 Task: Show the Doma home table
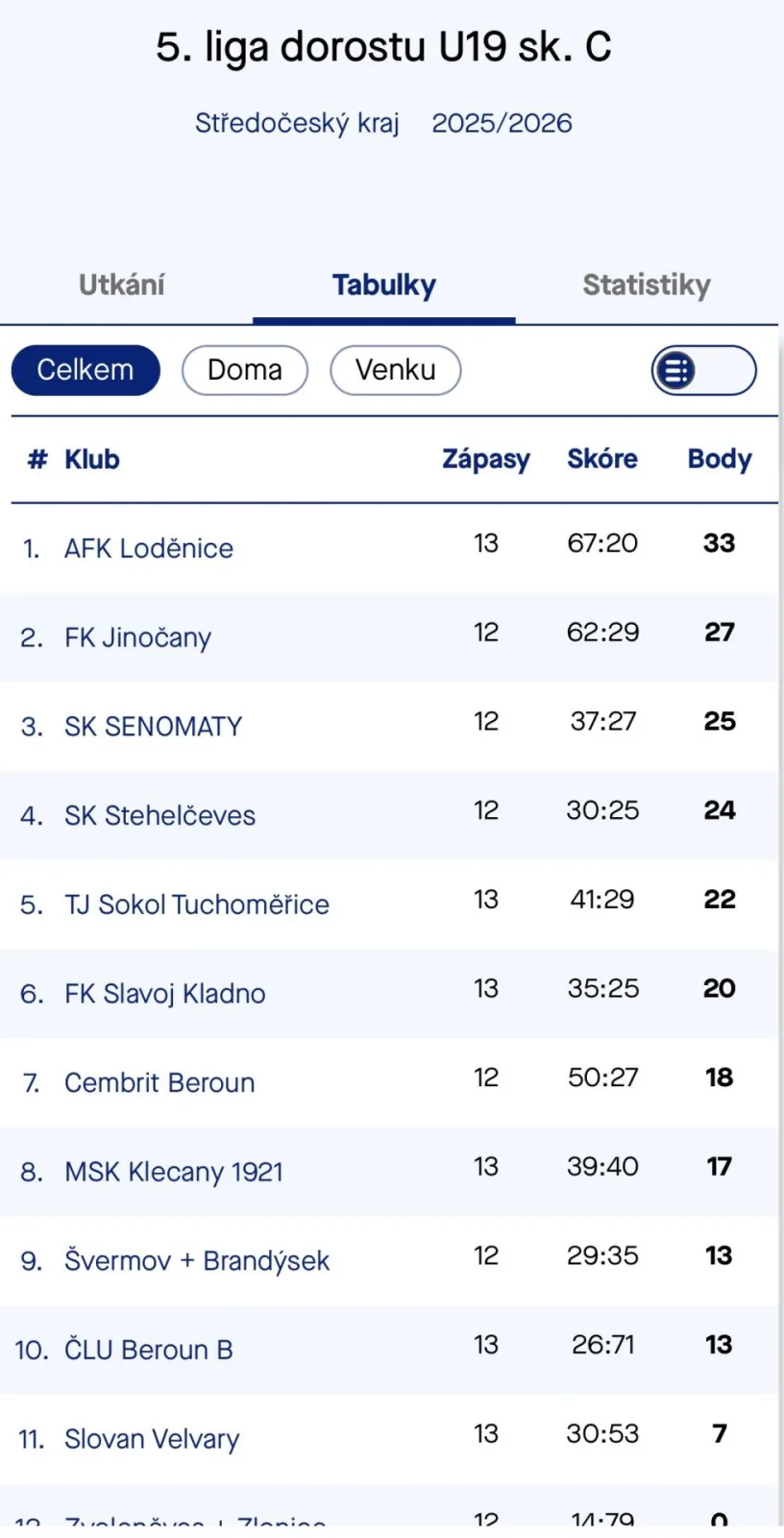(x=245, y=370)
